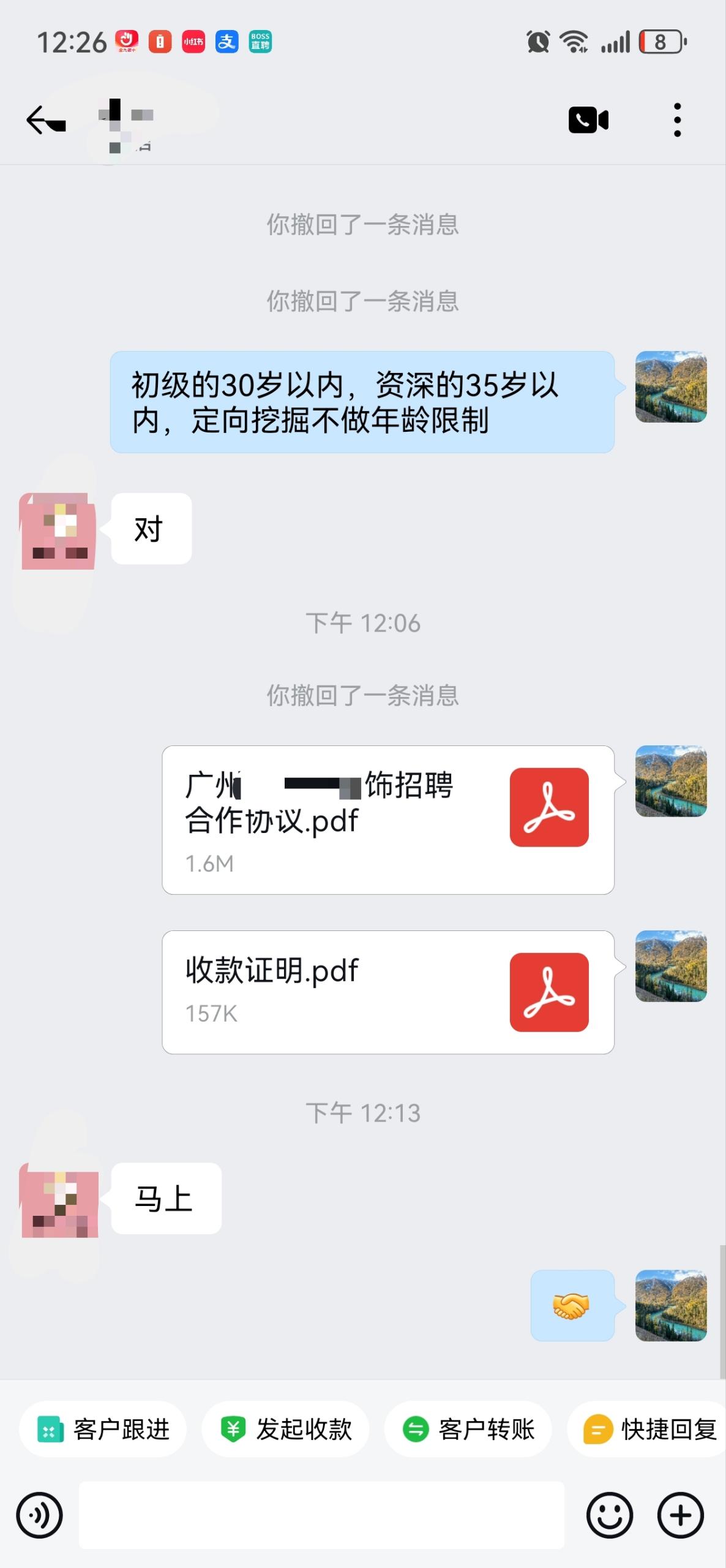Viewport: 726px width, 1568px height.
Task: Tap the 客户跟进 shortcut chip
Action: click(x=103, y=1430)
